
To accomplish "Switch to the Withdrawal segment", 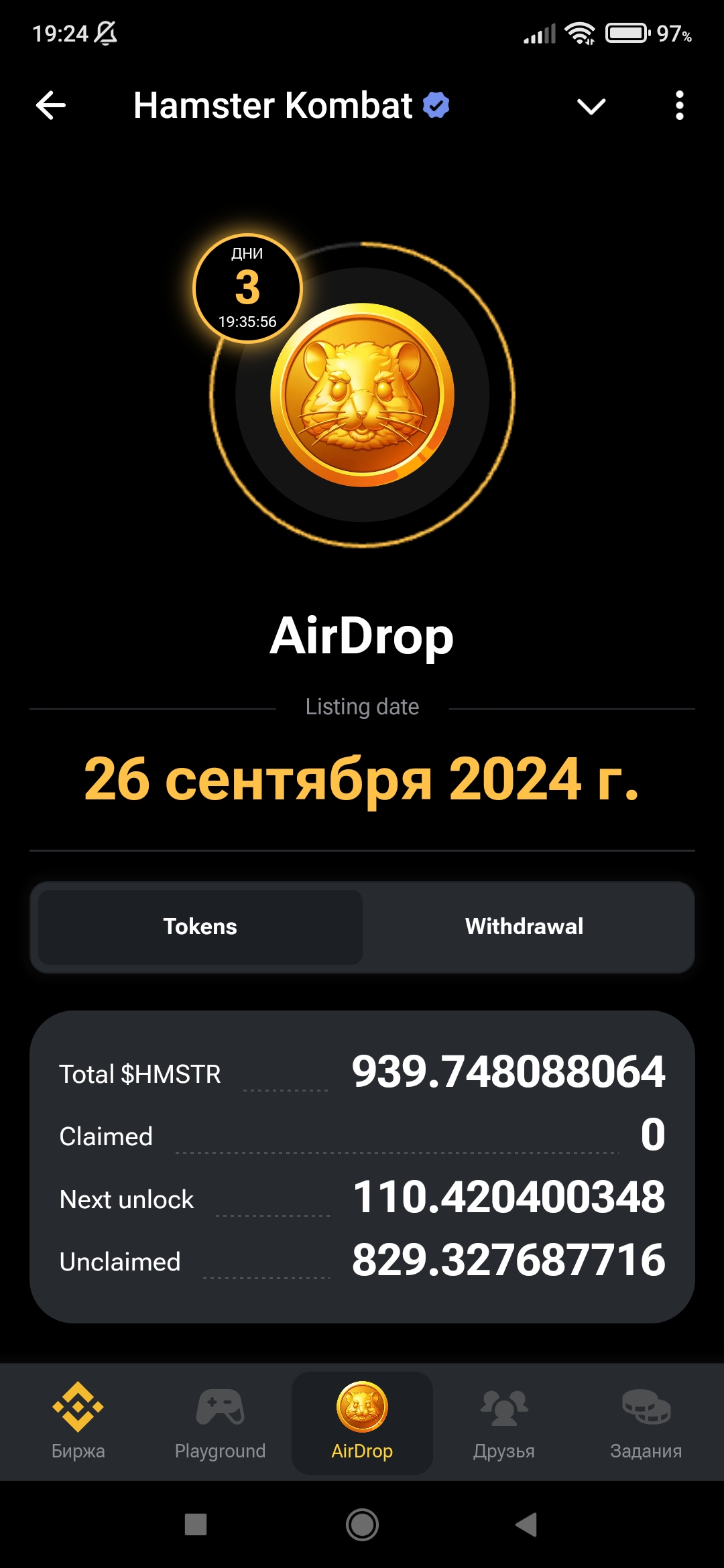I will click(524, 927).
